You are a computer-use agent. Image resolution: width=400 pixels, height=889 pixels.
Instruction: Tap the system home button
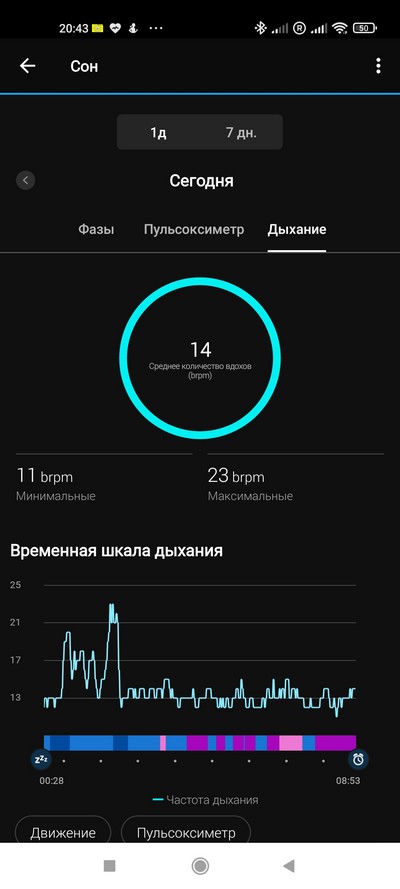pyautogui.click(x=200, y=866)
